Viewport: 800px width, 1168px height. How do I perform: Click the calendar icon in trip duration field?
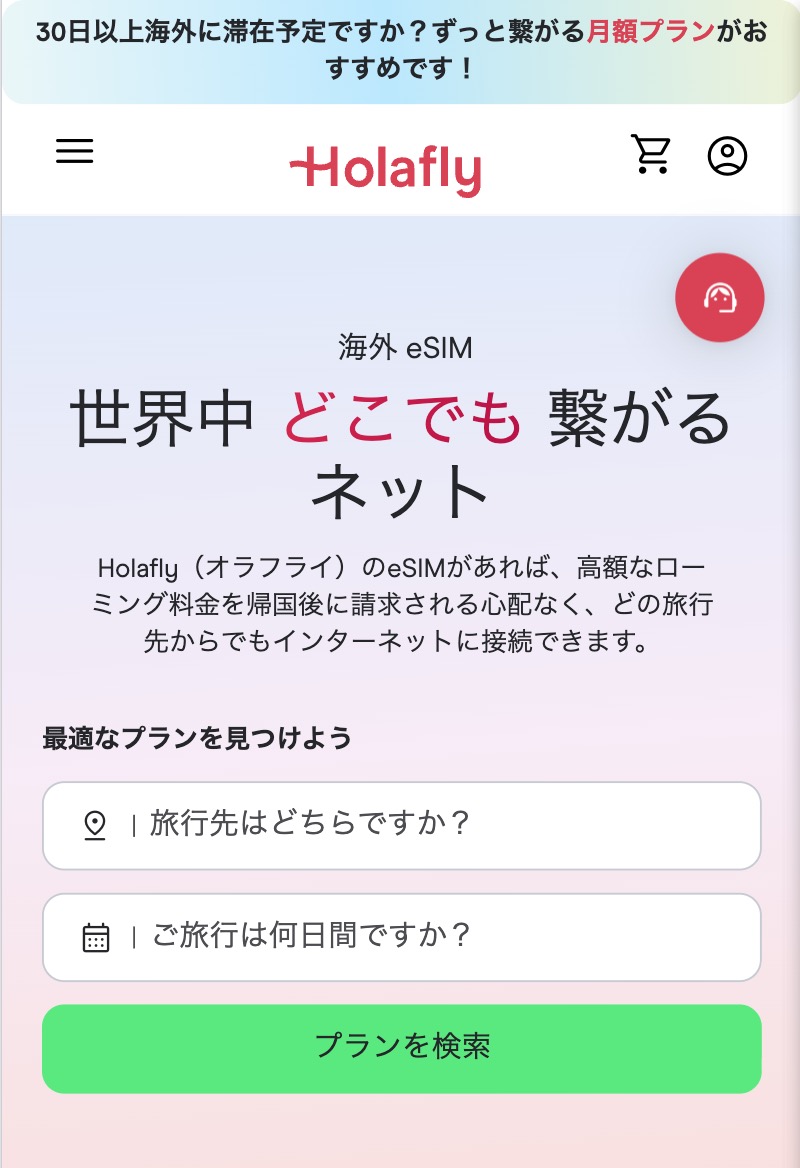pyautogui.click(x=95, y=937)
